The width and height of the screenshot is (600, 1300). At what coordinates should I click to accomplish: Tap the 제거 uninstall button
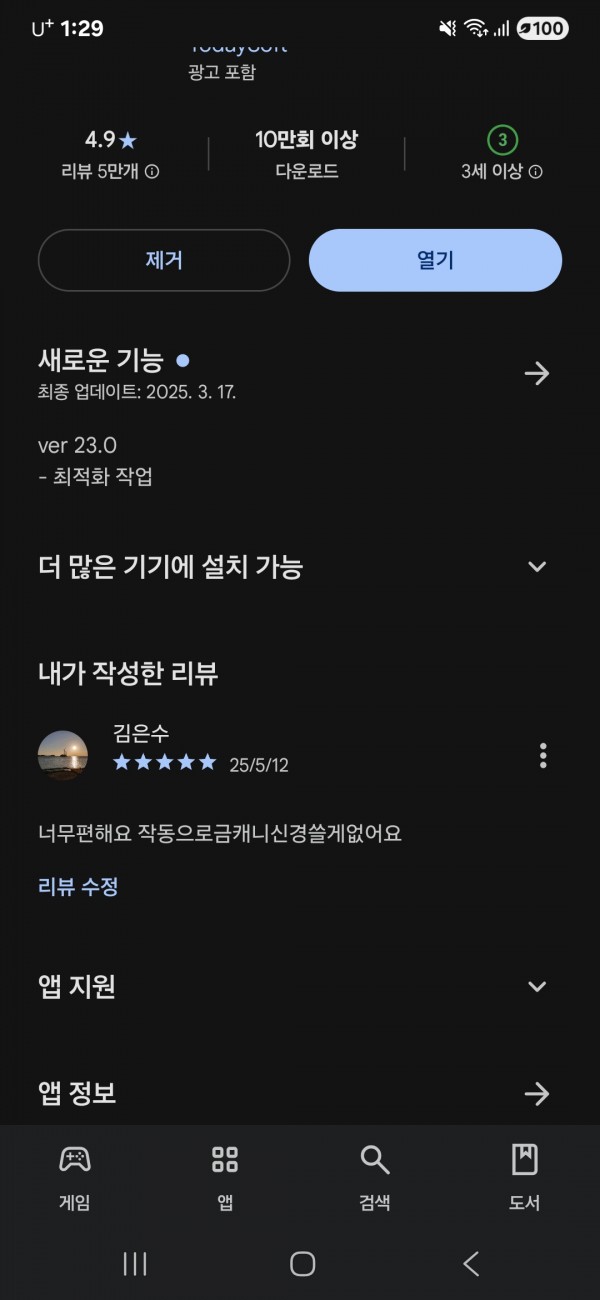pyautogui.click(x=164, y=260)
